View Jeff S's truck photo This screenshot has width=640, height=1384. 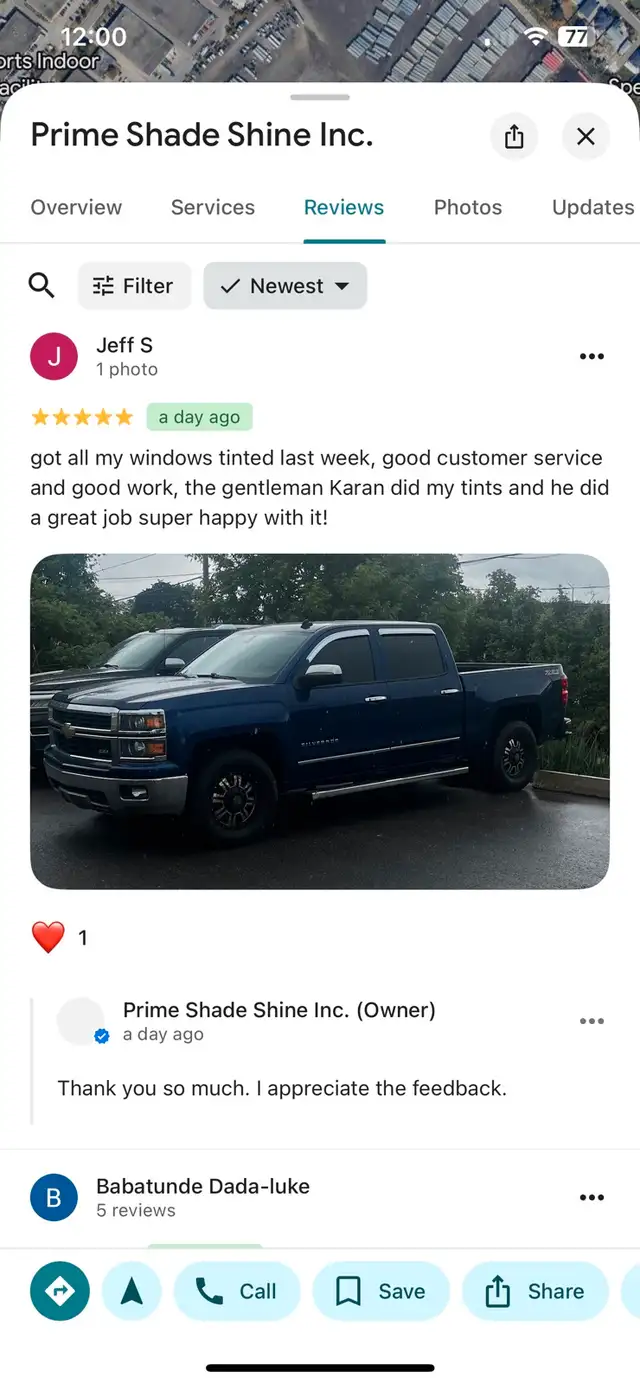pos(320,721)
